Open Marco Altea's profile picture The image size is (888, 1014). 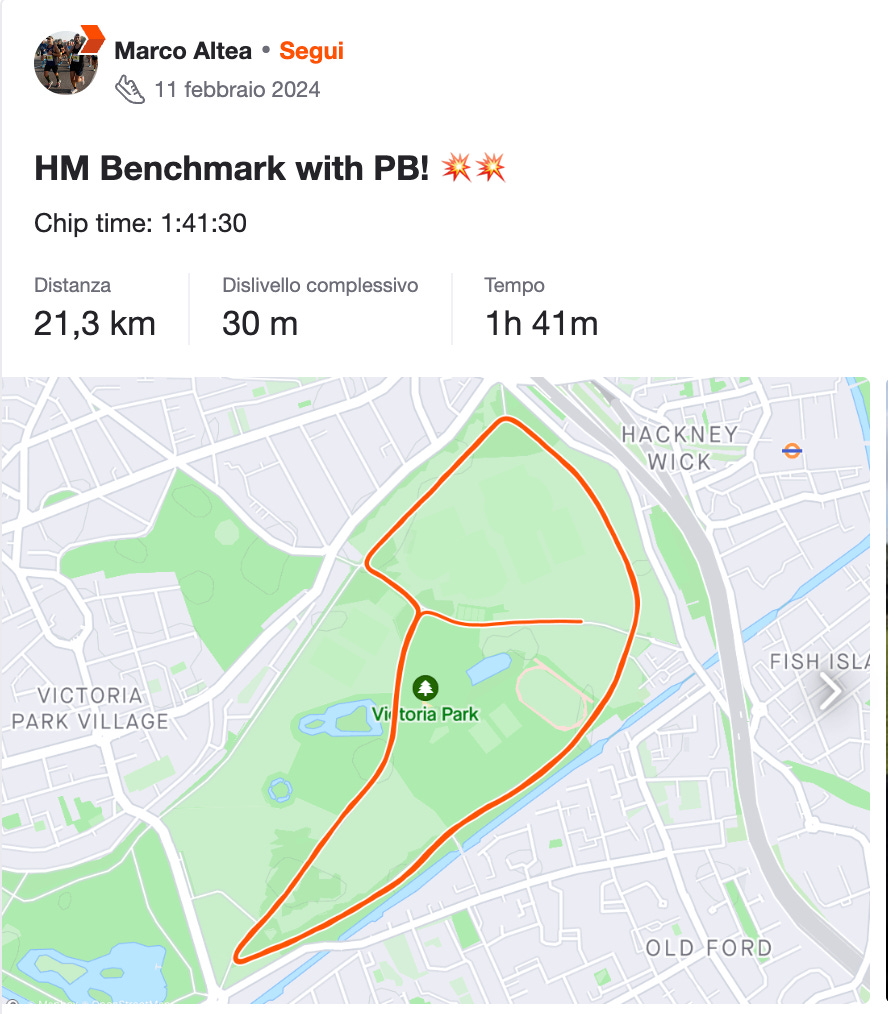click(x=66, y=62)
